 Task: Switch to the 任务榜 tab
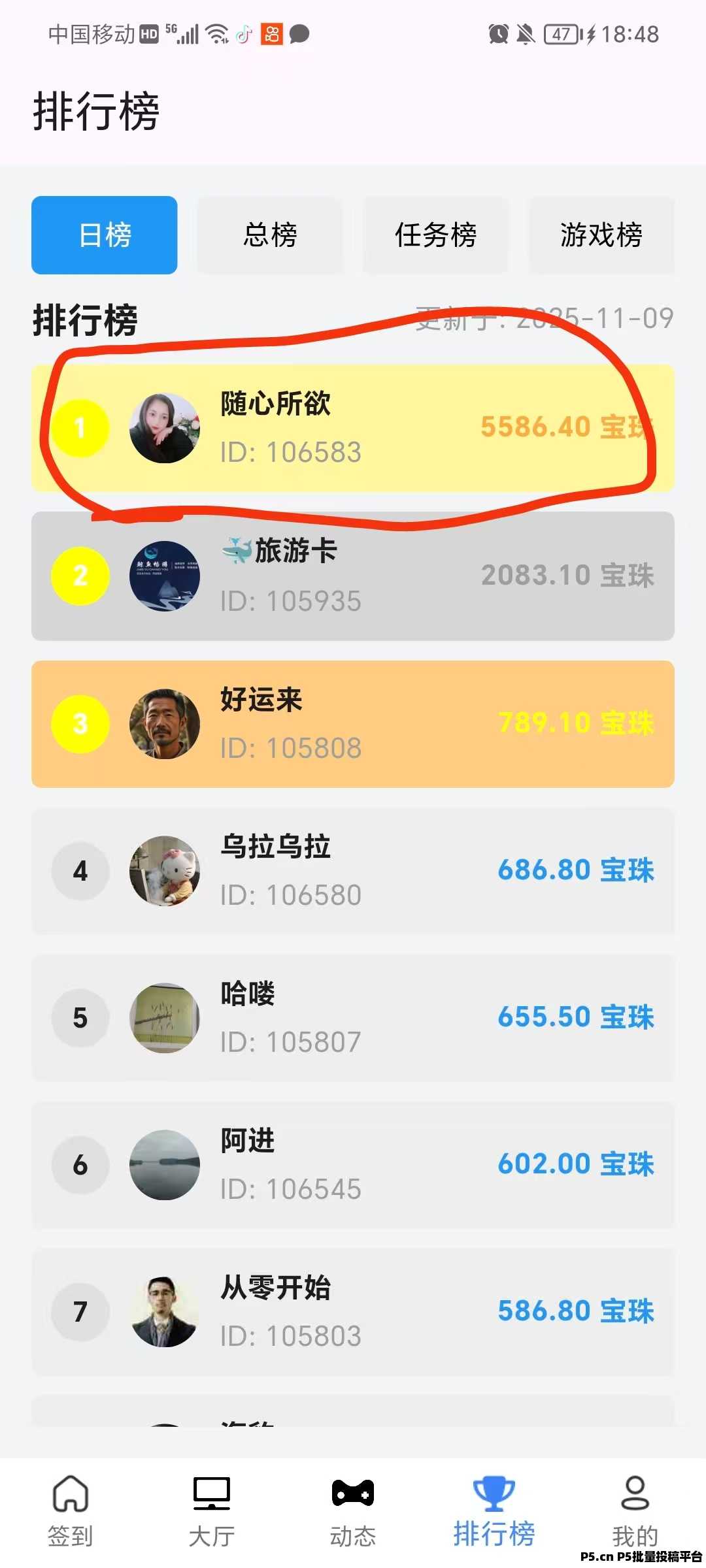point(436,236)
